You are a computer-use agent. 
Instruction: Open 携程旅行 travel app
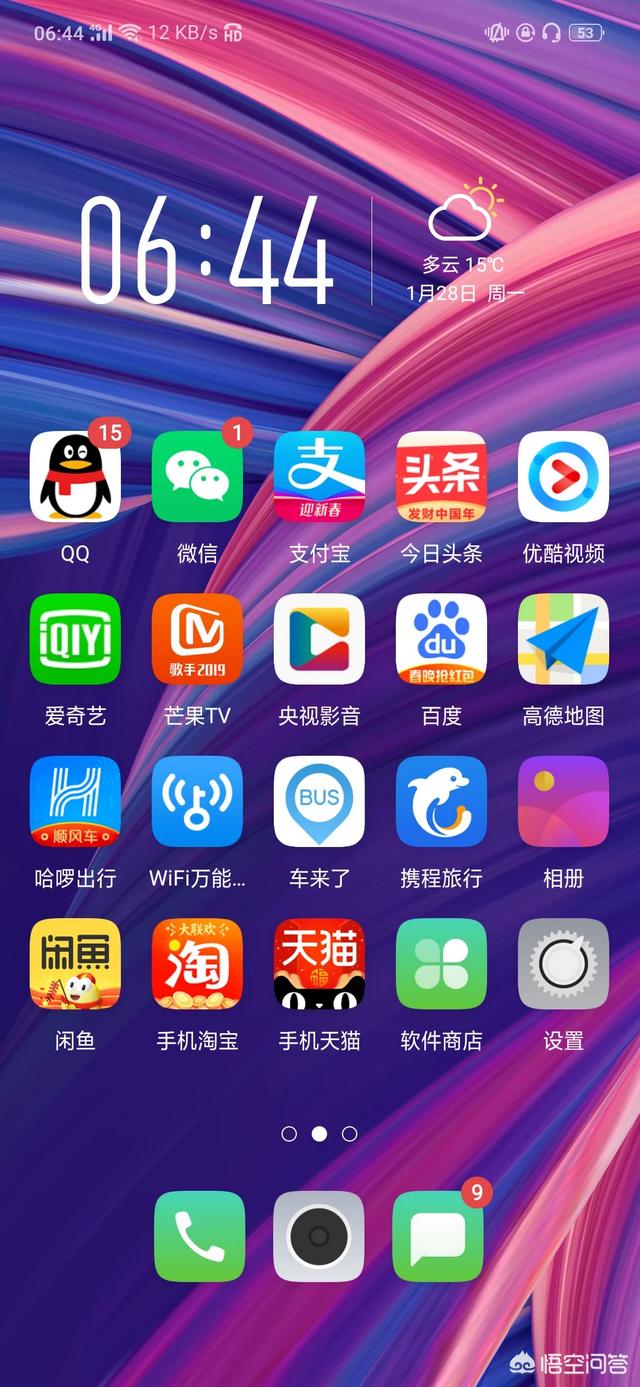click(441, 801)
